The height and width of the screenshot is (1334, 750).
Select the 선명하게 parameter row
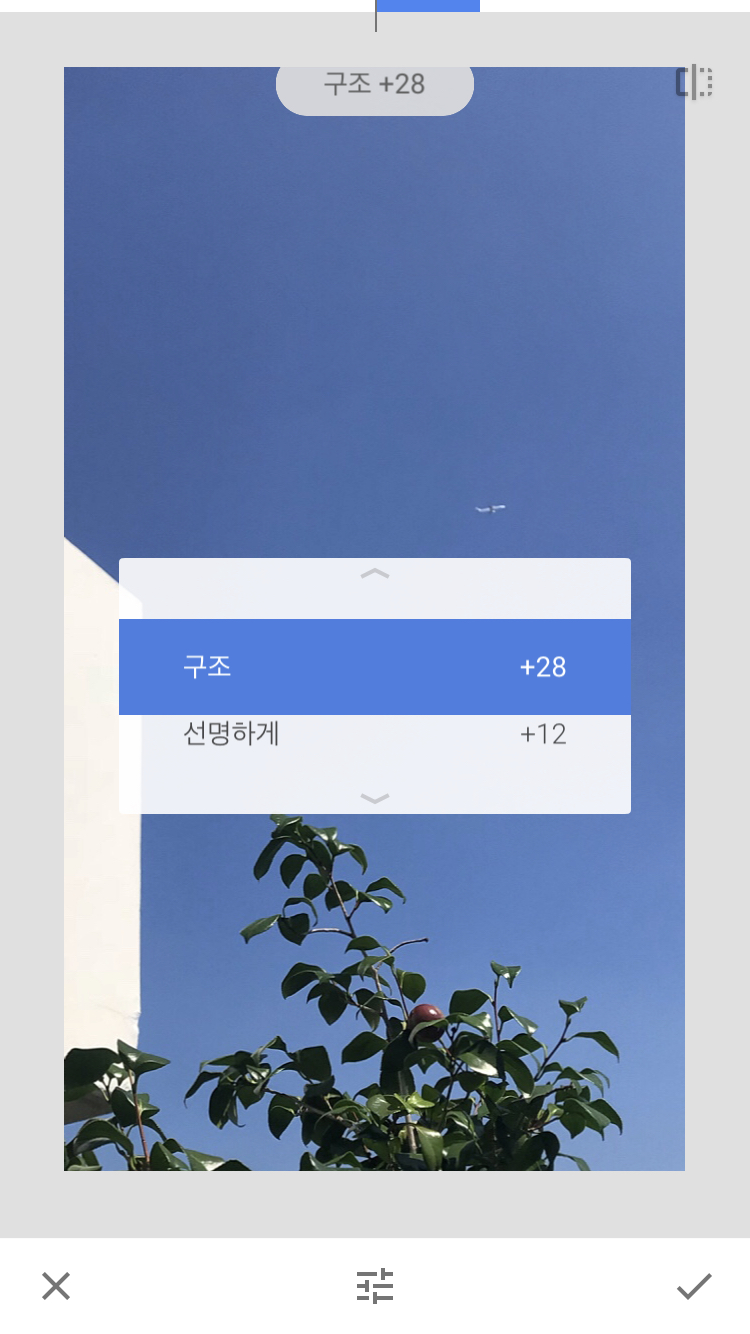(x=374, y=735)
